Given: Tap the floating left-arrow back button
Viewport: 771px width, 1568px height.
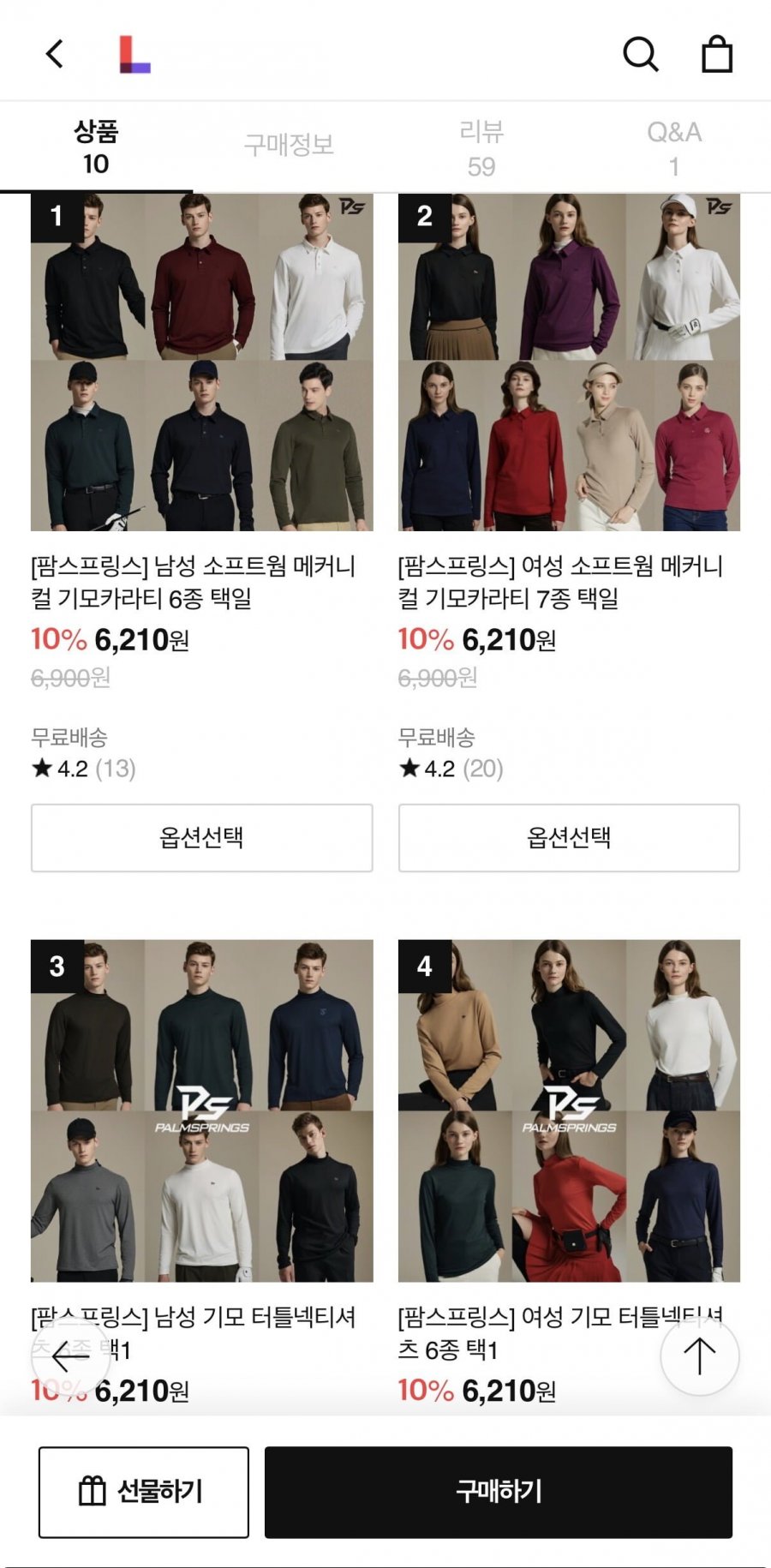Looking at the screenshot, I should point(71,1356).
